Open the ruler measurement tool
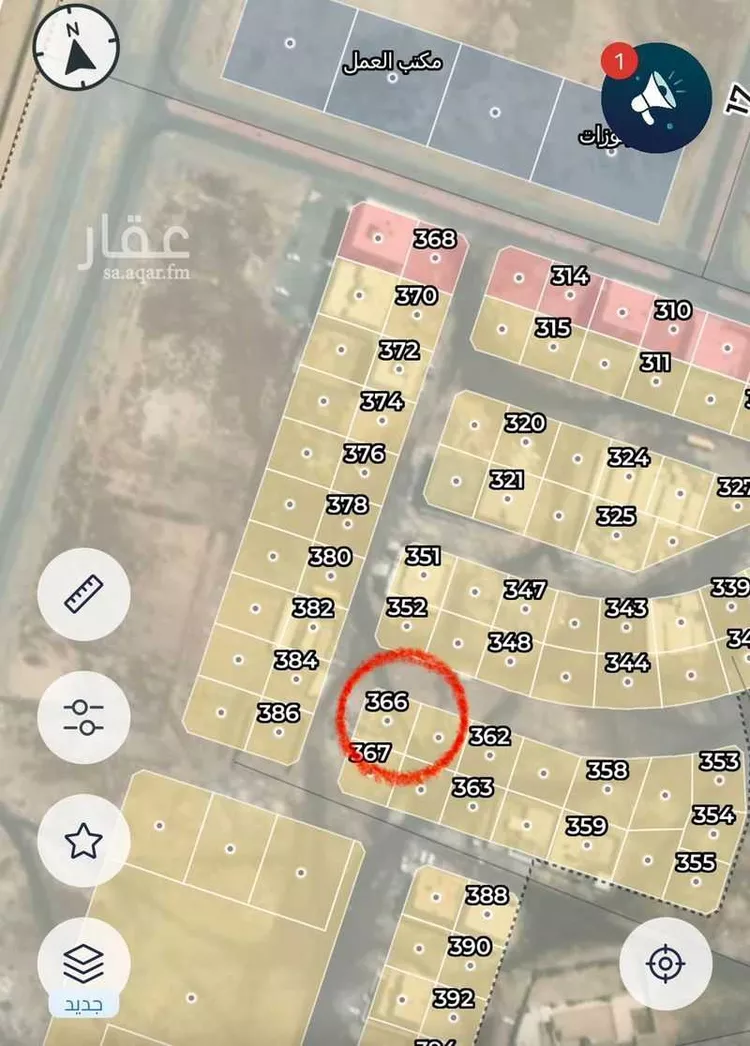Viewport: 750px width, 1046px height. 84,594
